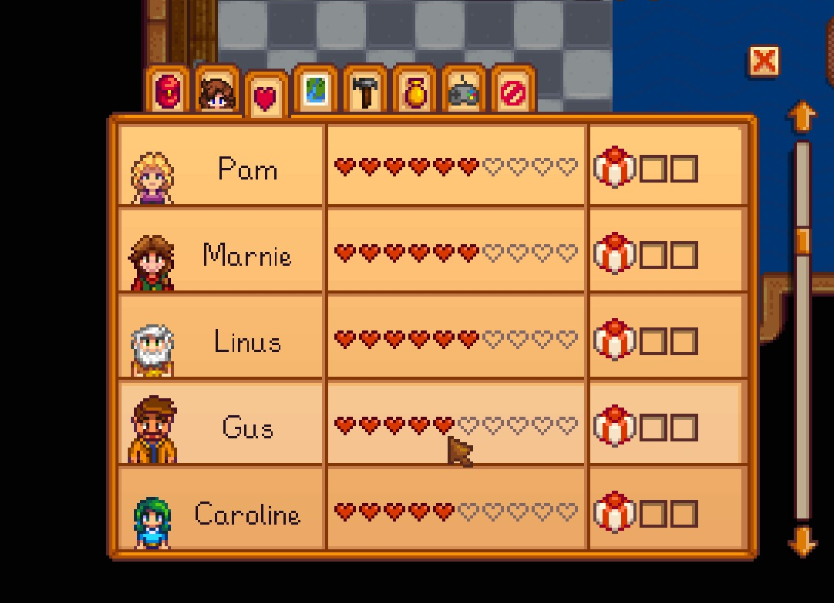Go to the exit game tab
The width and height of the screenshot is (834, 603).
coord(512,93)
